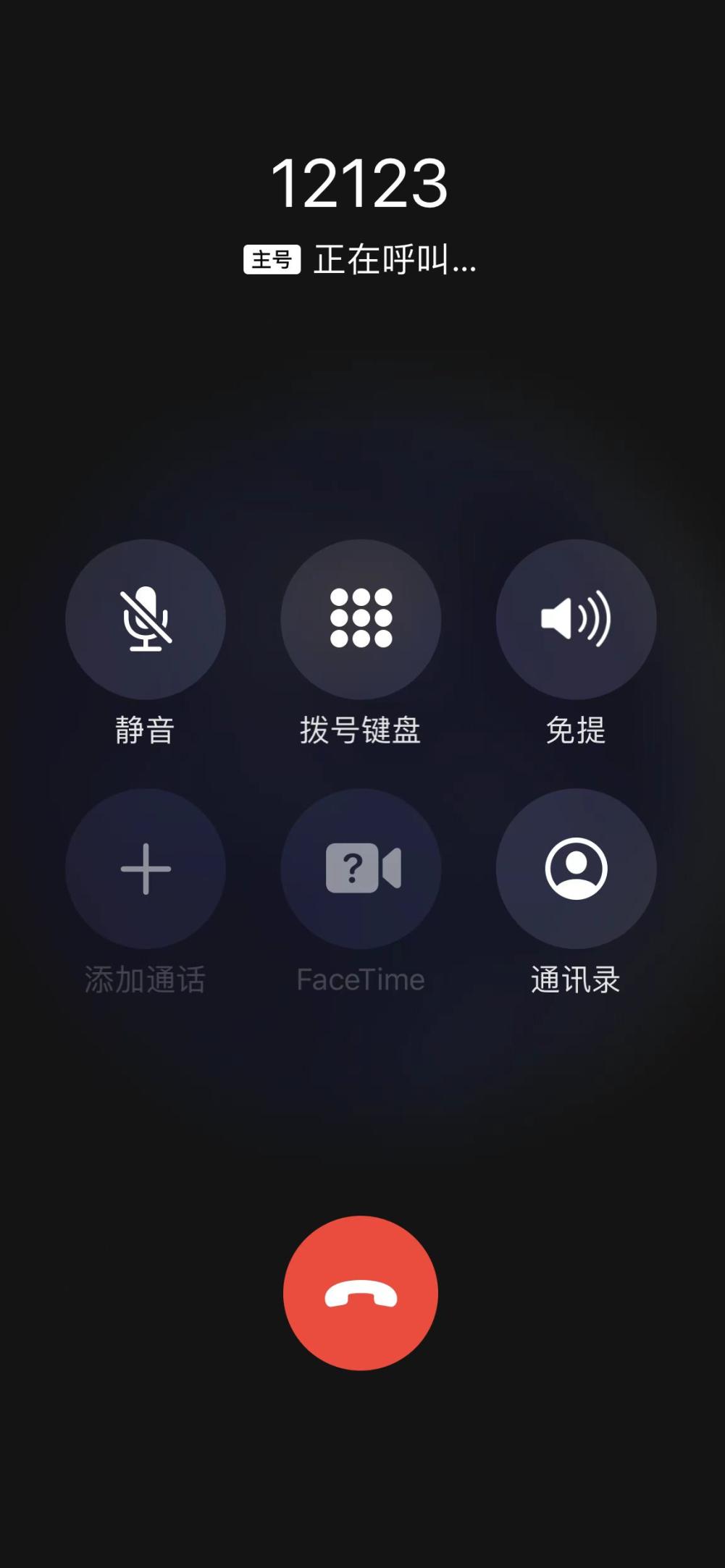End the call to 12123
Image resolution: width=725 pixels, height=1568 pixels.
pos(361,1293)
